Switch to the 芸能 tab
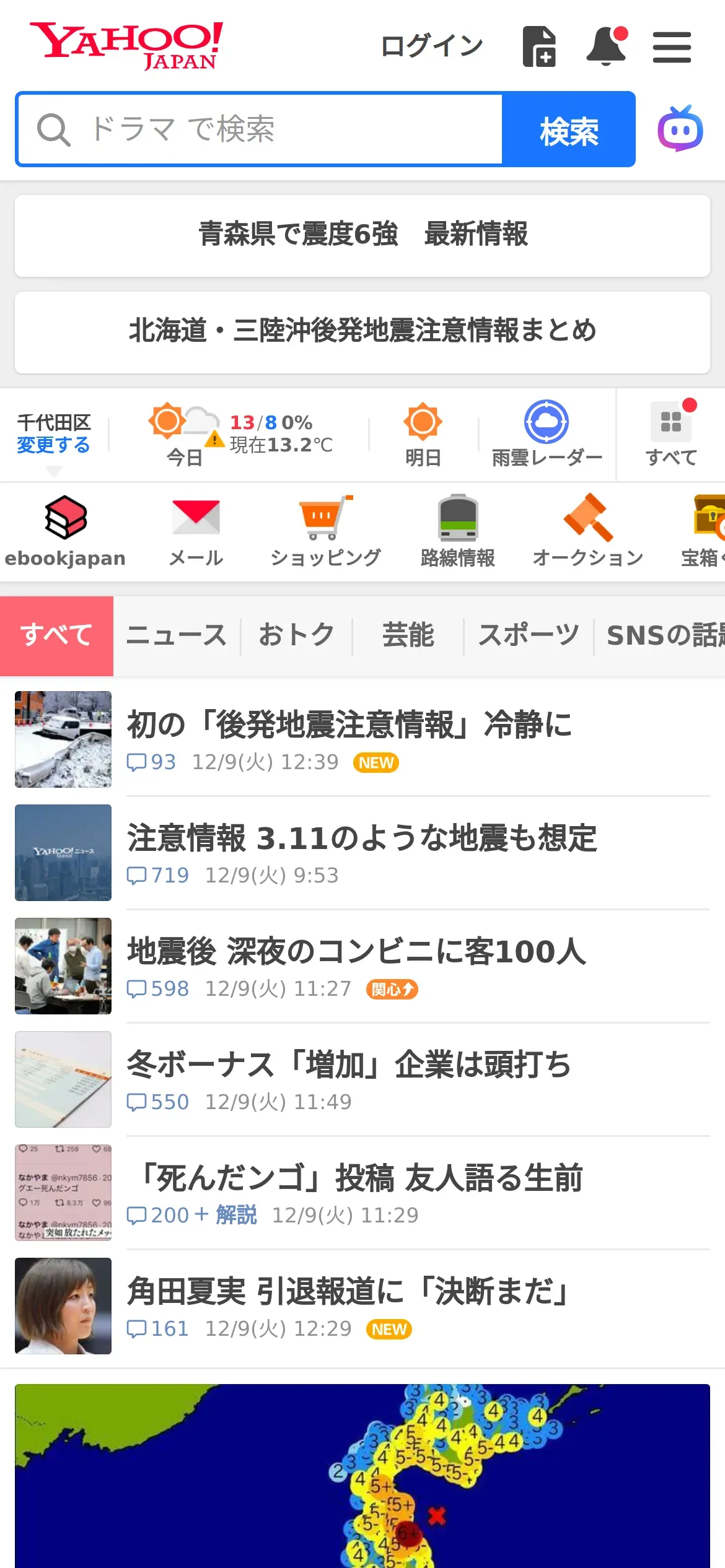The image size is (725, 1568). pyautogui.click(x=408, y=635)
